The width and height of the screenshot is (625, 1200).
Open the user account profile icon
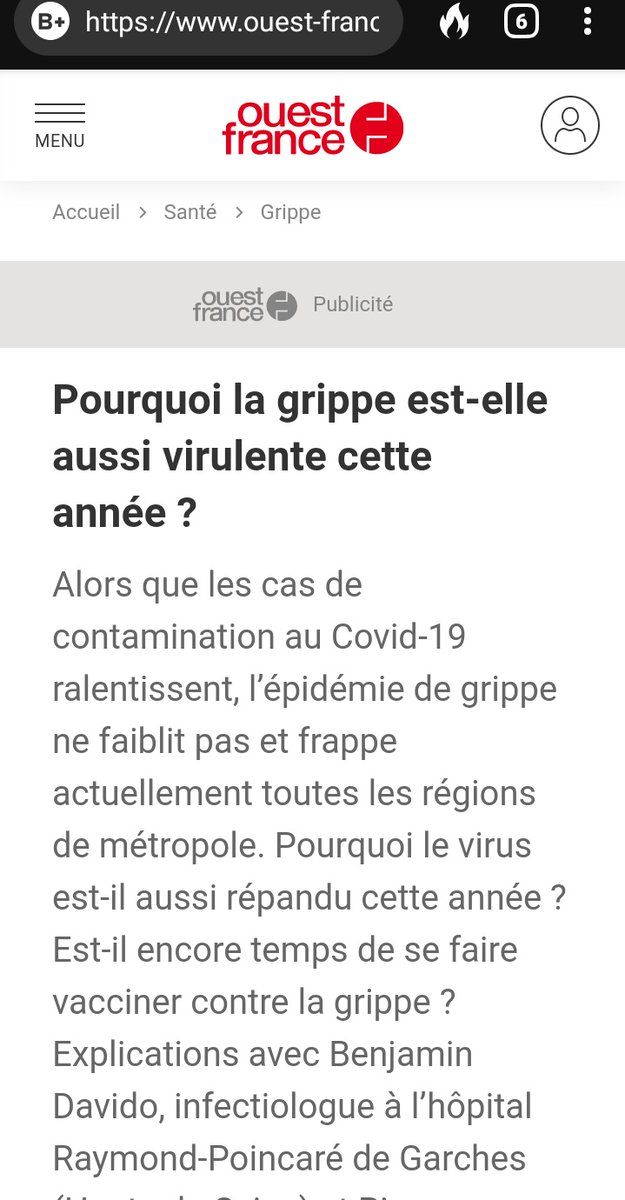click(570, 126)
